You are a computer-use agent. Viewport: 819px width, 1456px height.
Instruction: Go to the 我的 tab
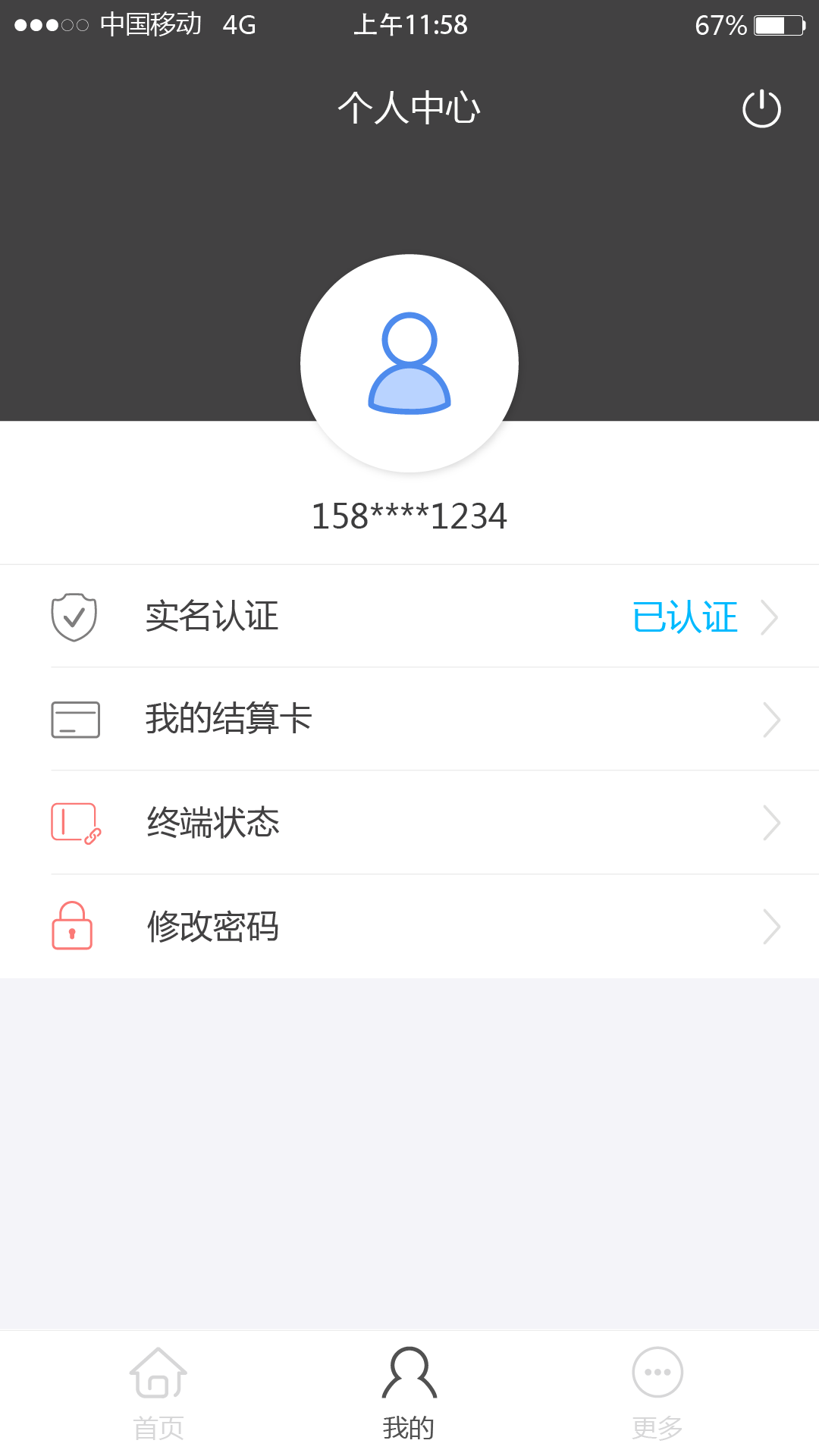point(409,1393)
